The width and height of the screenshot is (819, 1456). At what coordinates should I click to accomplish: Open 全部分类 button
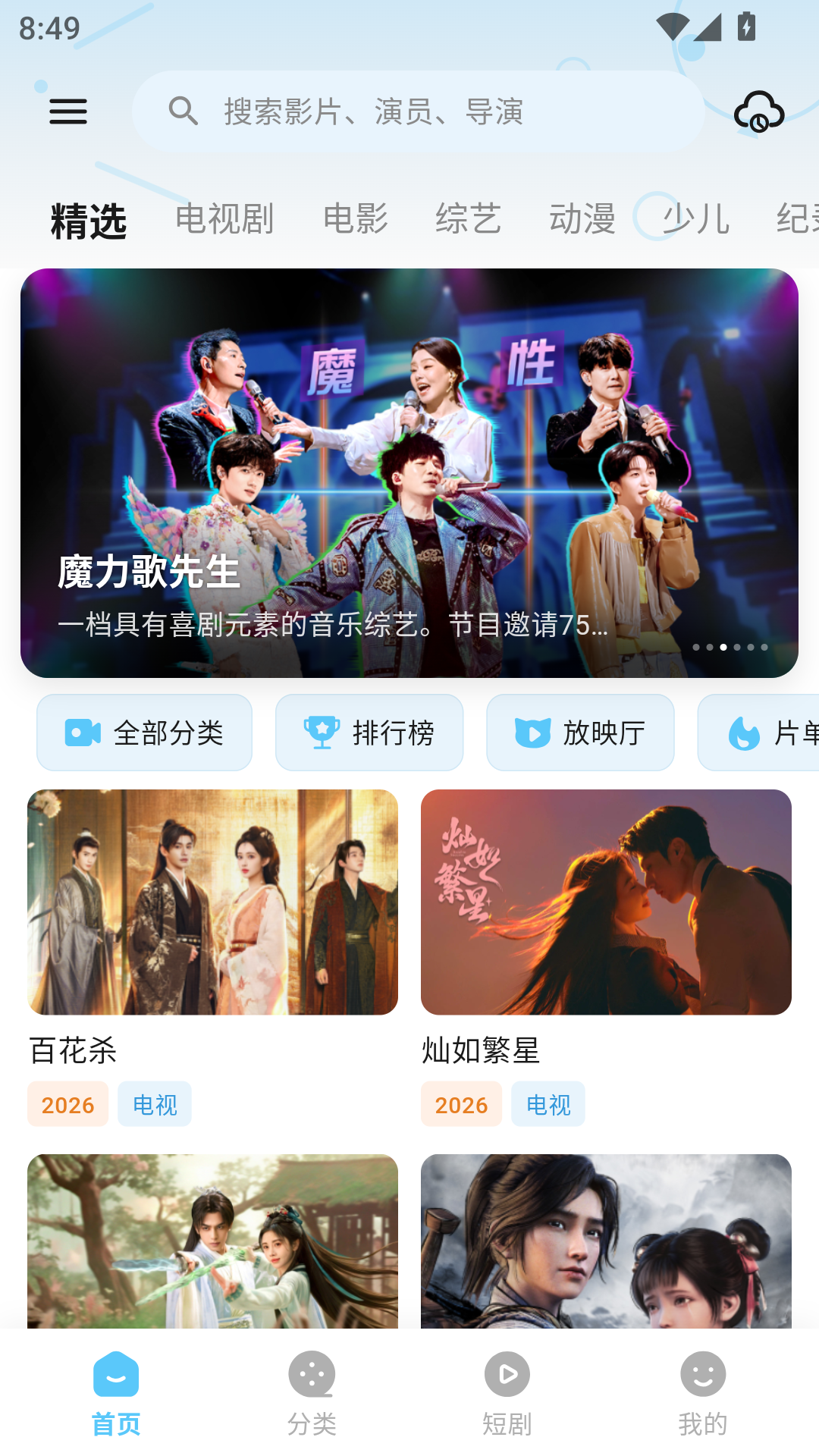[x=144, y=733]
